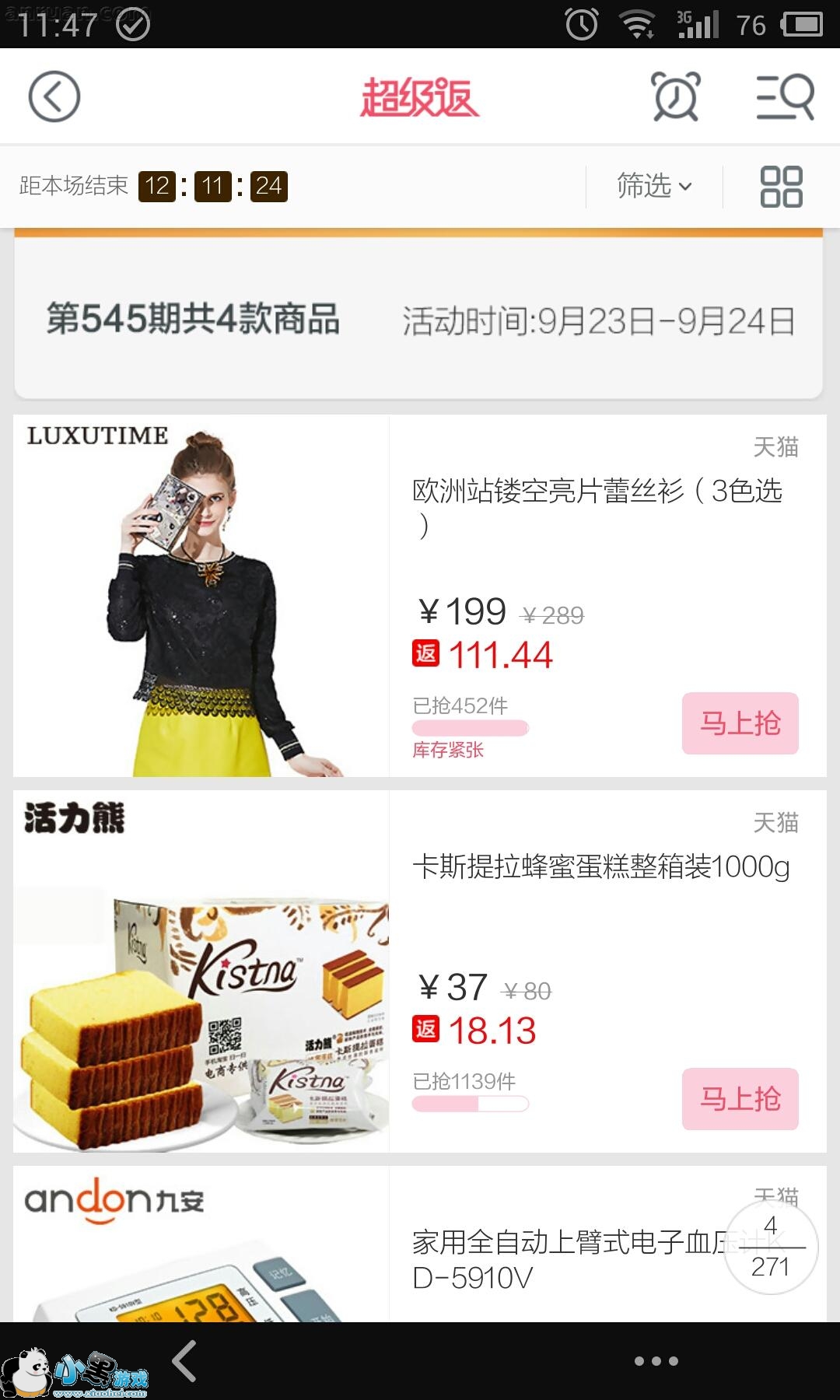840x1400 pixels.
Task: Open the 欧洲站镂空亮片蕾丝衫 product card
Action: pos(596,492)
